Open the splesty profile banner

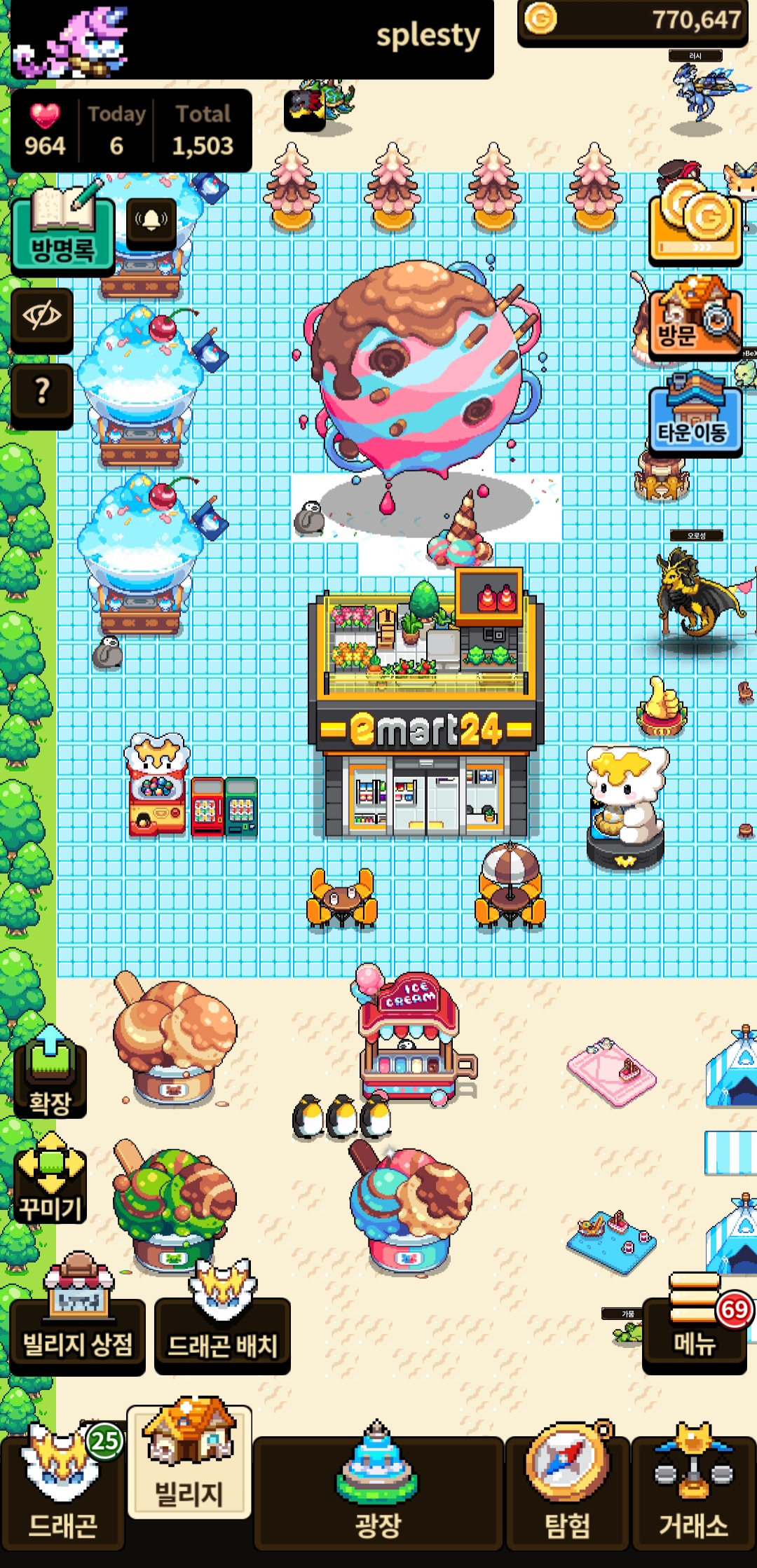tap(252, 38)
